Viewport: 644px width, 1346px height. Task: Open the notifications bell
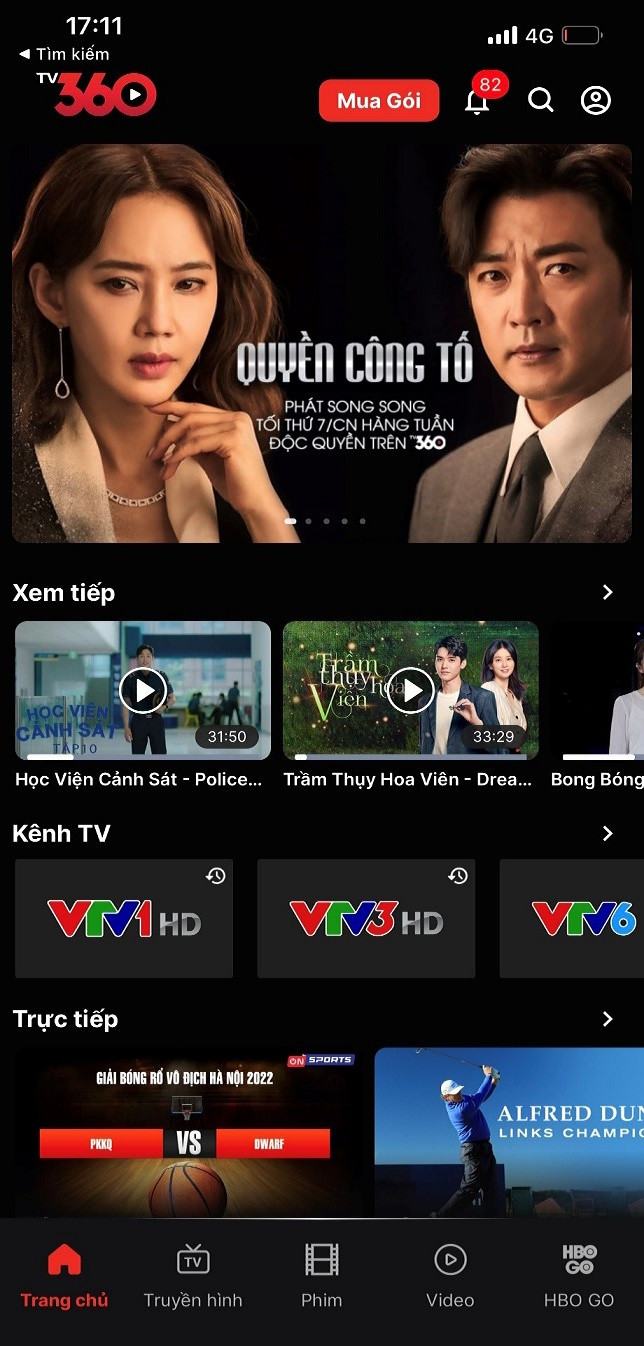pyautogui.click(x=477, y=101)
